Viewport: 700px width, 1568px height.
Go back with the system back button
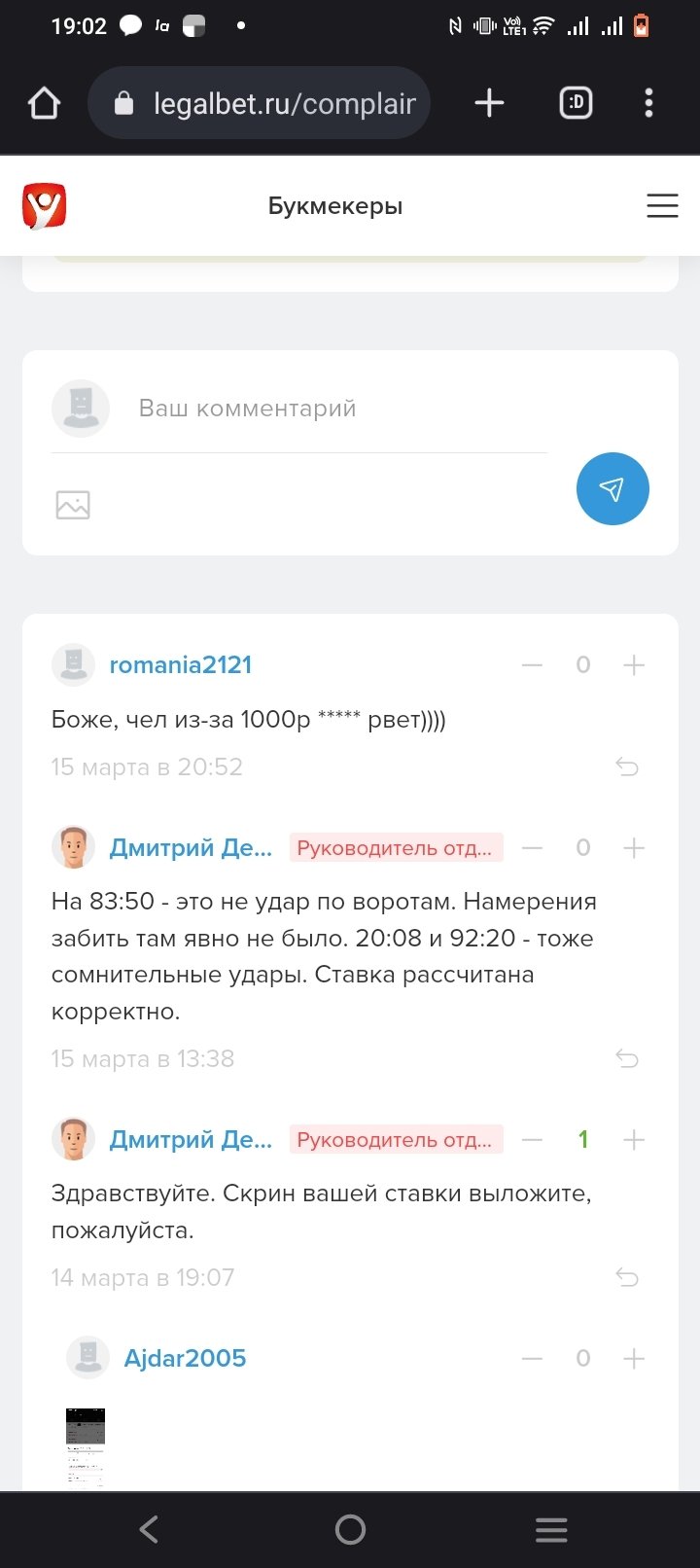(149, 1530)
